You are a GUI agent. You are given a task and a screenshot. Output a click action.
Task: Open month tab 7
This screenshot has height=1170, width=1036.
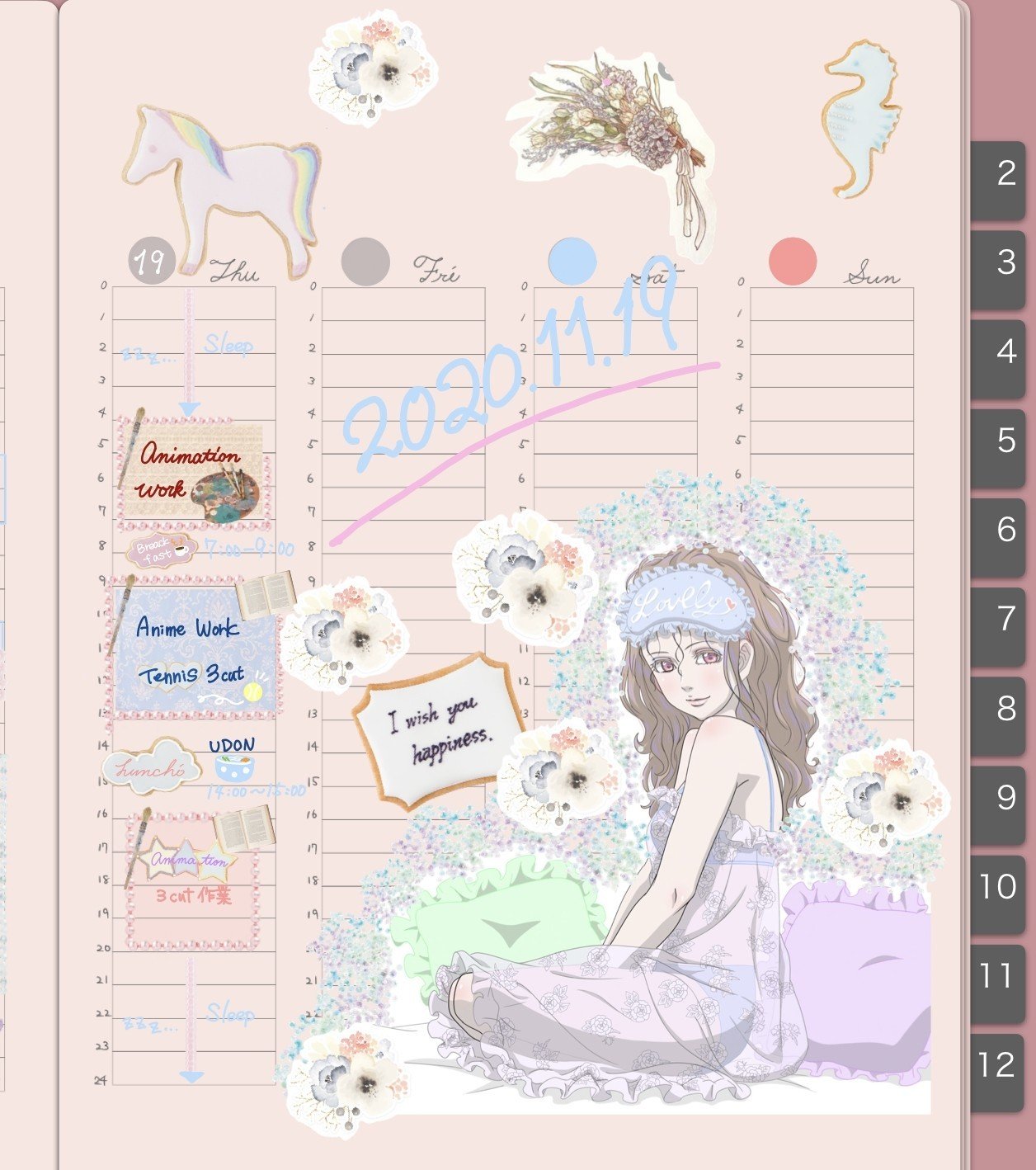999,620
